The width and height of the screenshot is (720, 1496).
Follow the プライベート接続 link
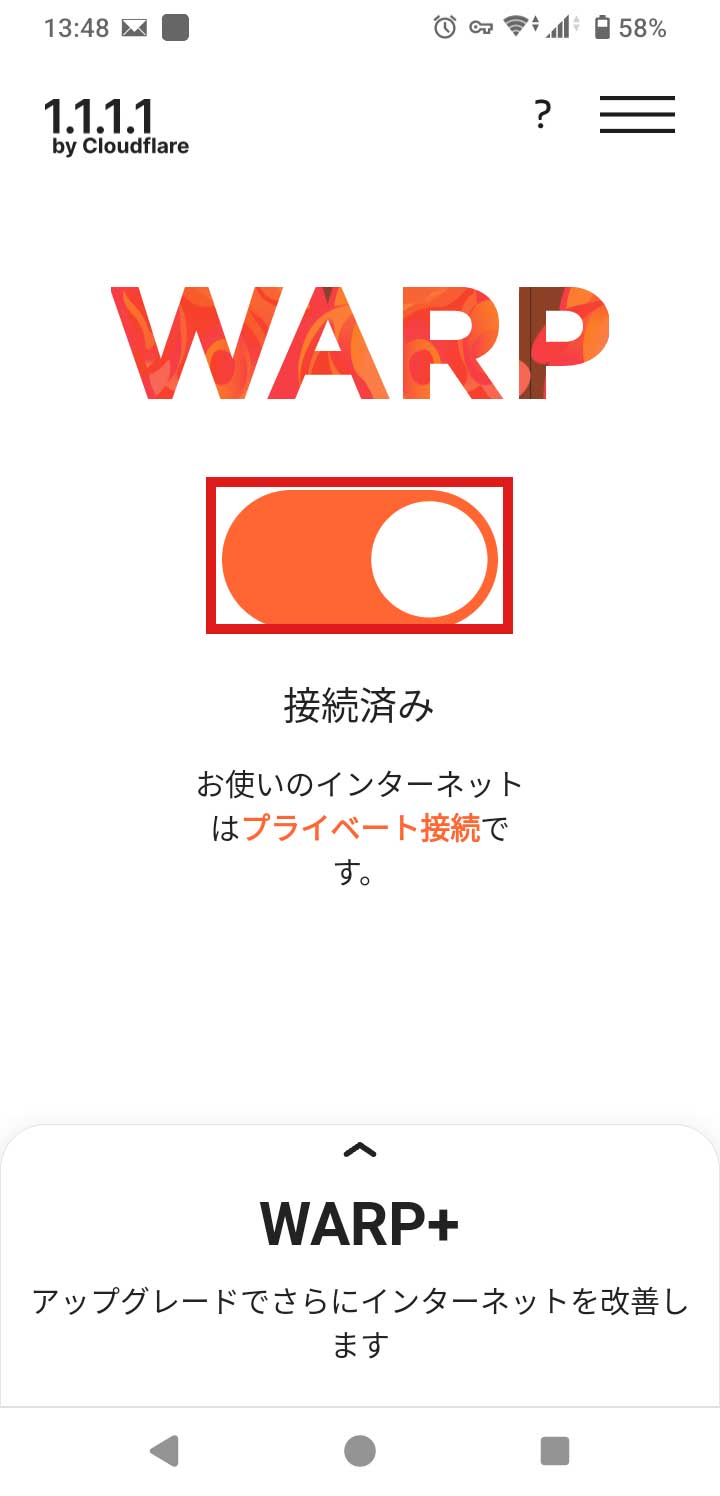coord(361,829)
